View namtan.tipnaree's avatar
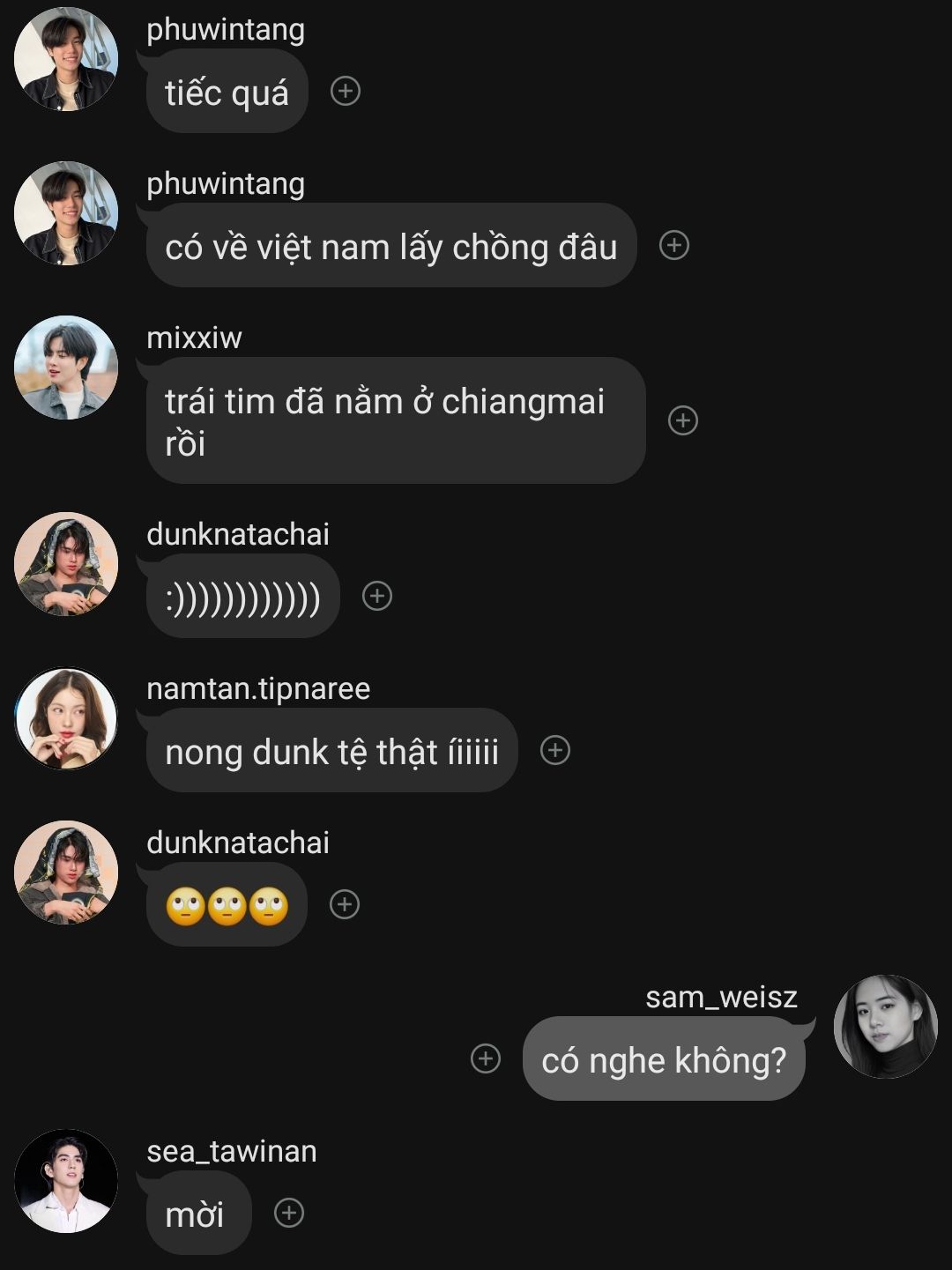The height and width of the screenshot is (1270, 952). pos(66,718)
